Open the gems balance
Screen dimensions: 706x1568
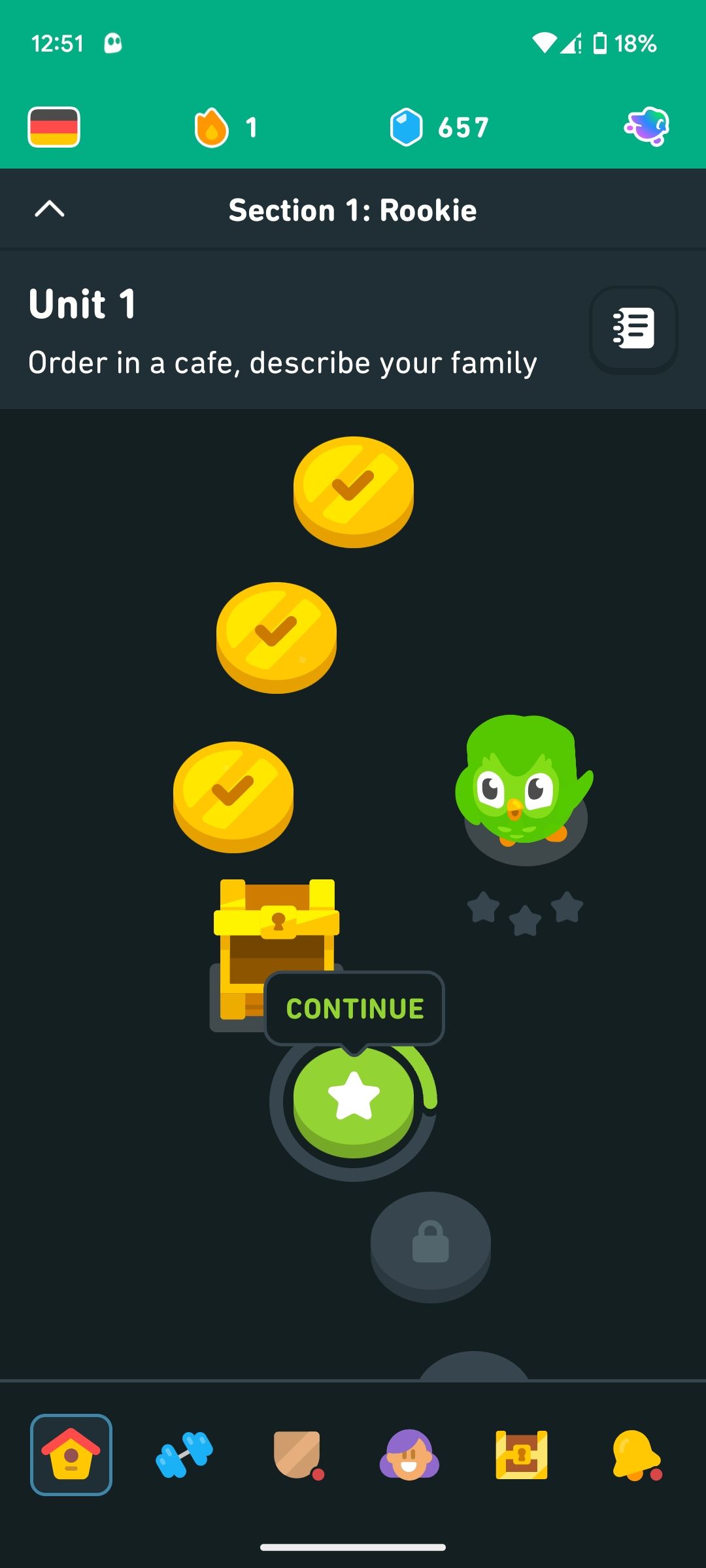pyautogui.click(x=439, y=127)
